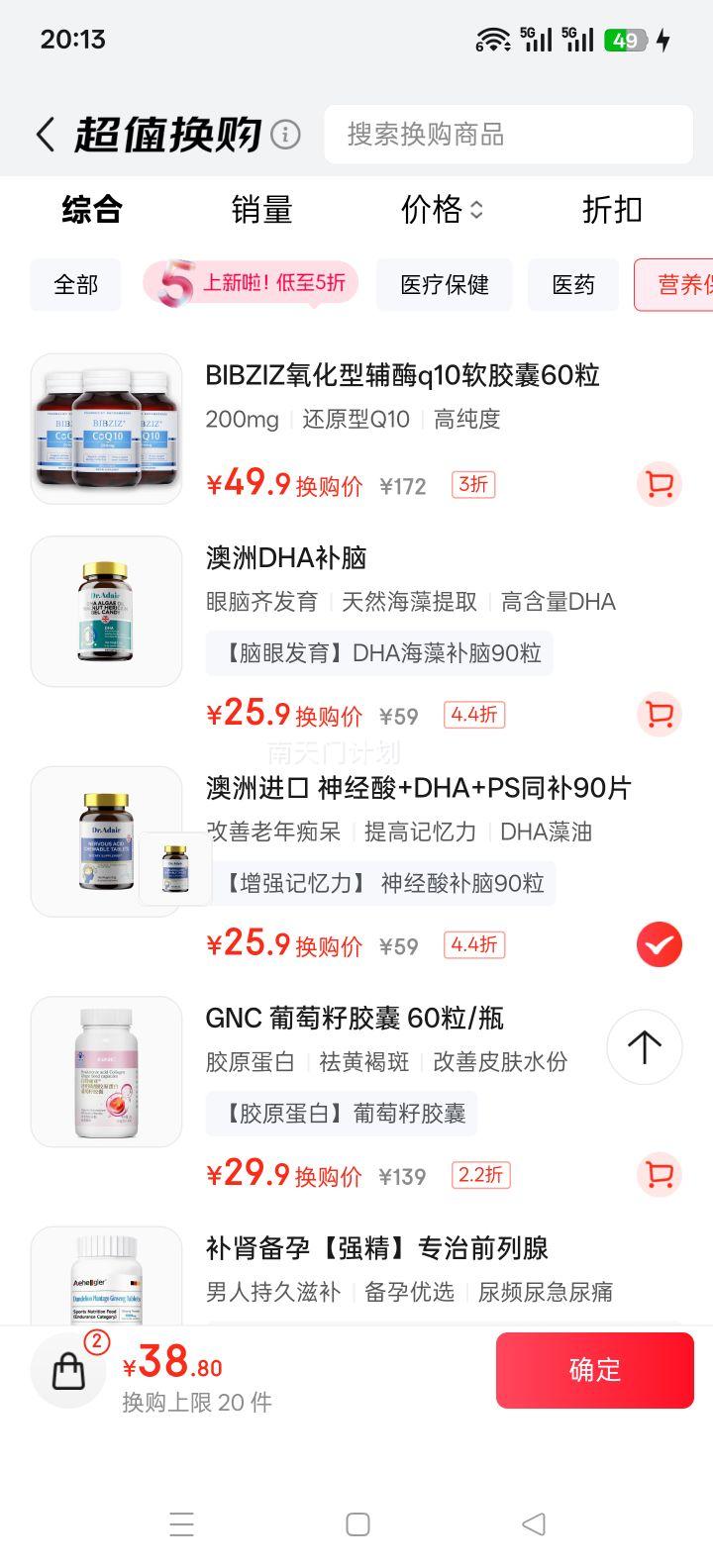Image resolution: width=713 pixels, height=1568 pixels.
Task: Add 澳洲DHA补脑 to cart
Action: click(x=660, y=715)
